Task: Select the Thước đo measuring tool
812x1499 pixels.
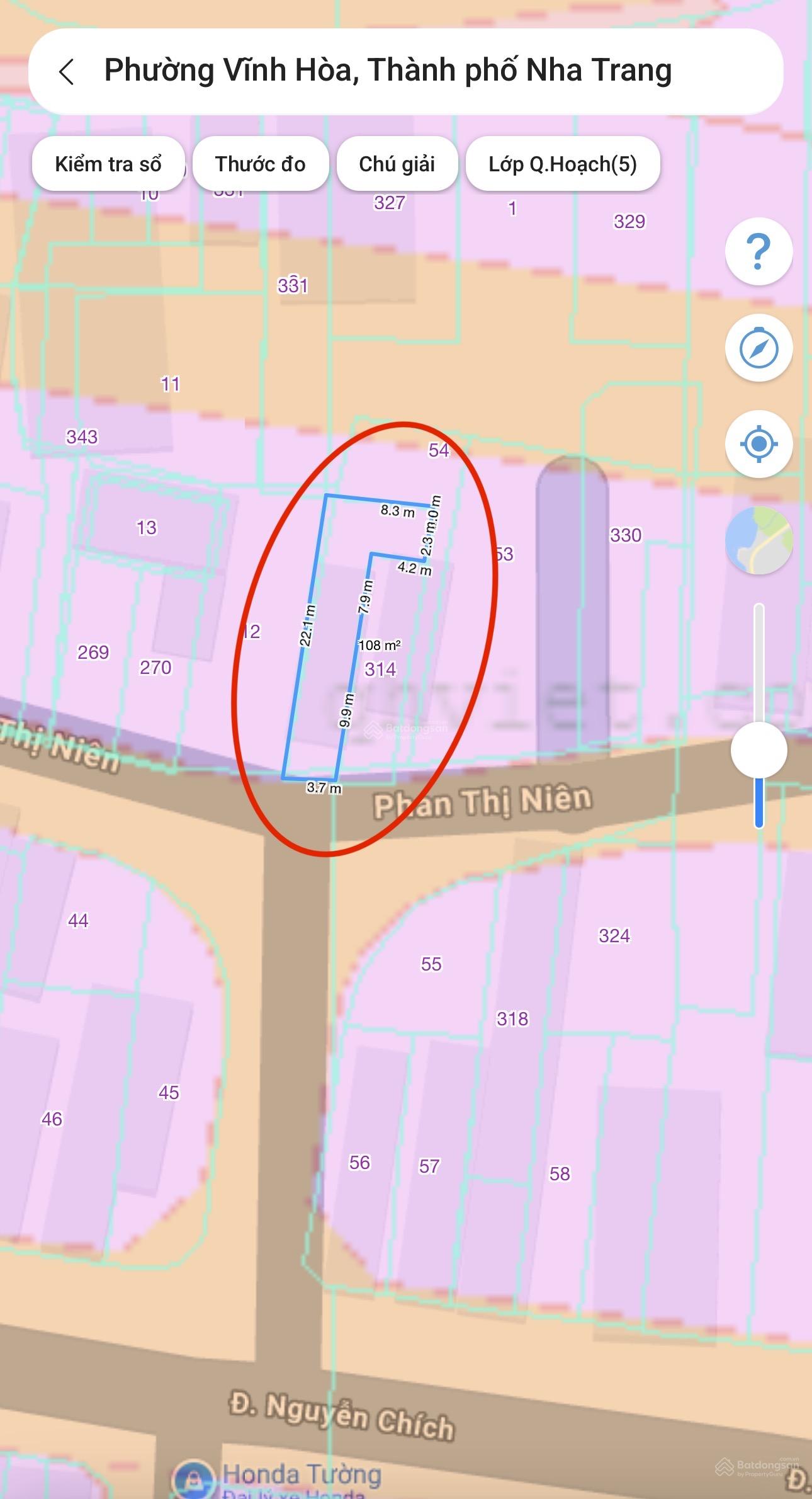Action: [260, 164]
